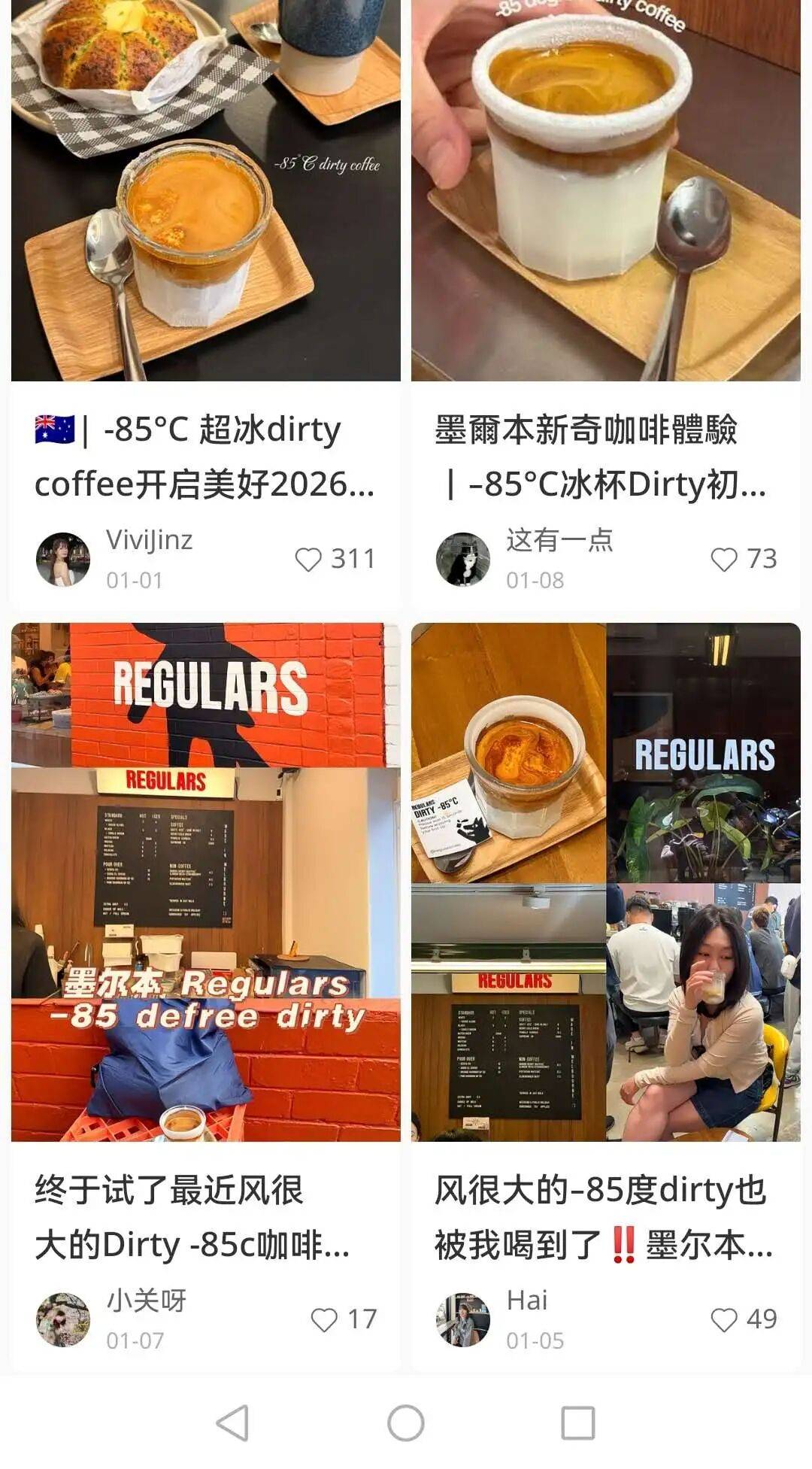Return to the home screen
The image size is (812, 1469).
(406, 1423)
